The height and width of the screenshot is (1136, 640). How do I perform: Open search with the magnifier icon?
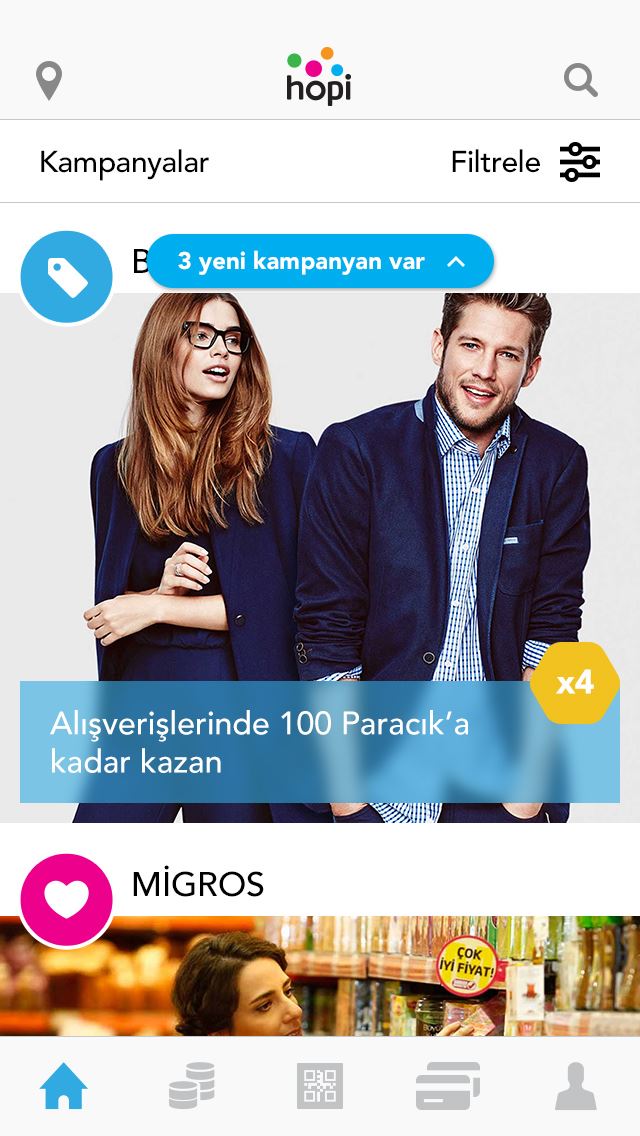pyautogui.click(x=581, y=80)
